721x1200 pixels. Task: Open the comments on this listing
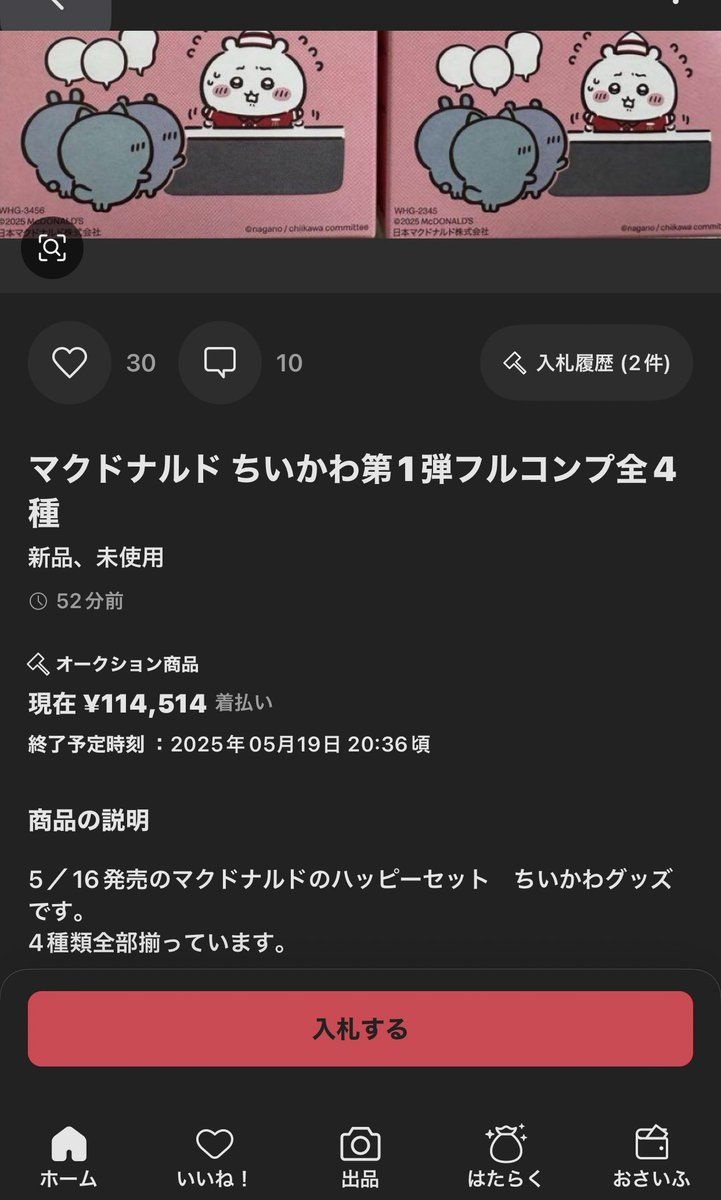coord(220,362)
